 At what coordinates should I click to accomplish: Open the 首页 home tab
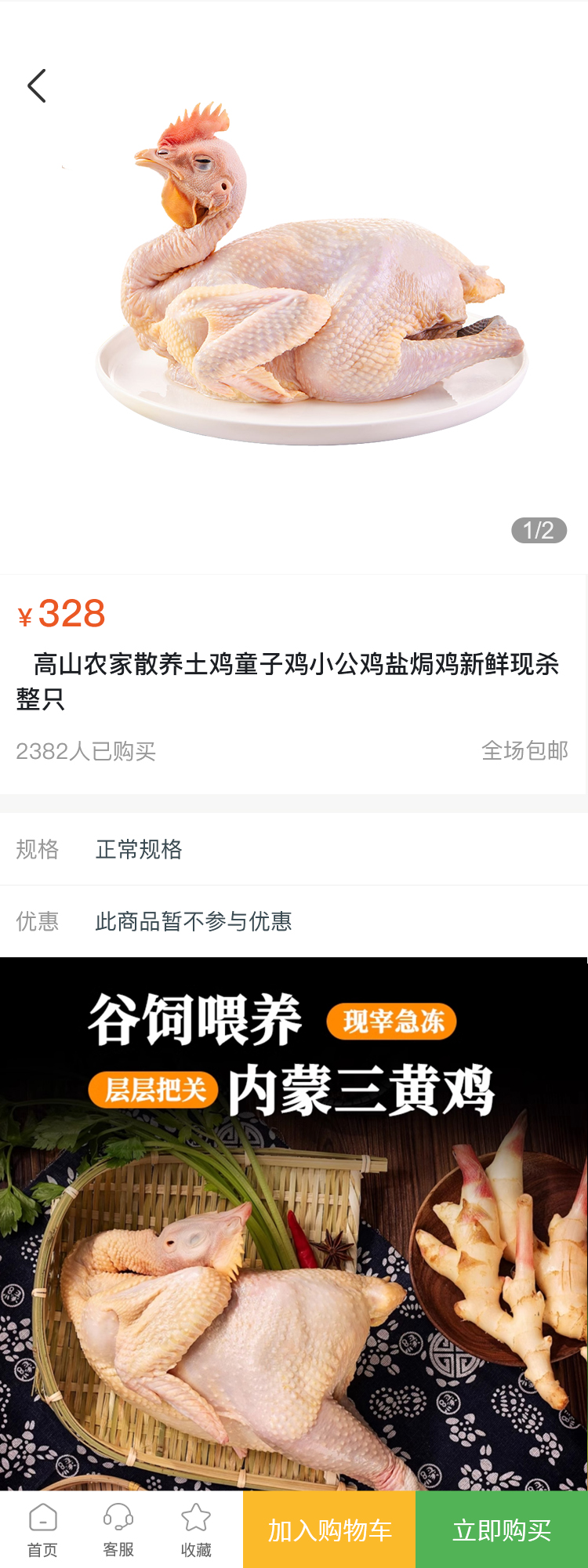coord(42,1529)
